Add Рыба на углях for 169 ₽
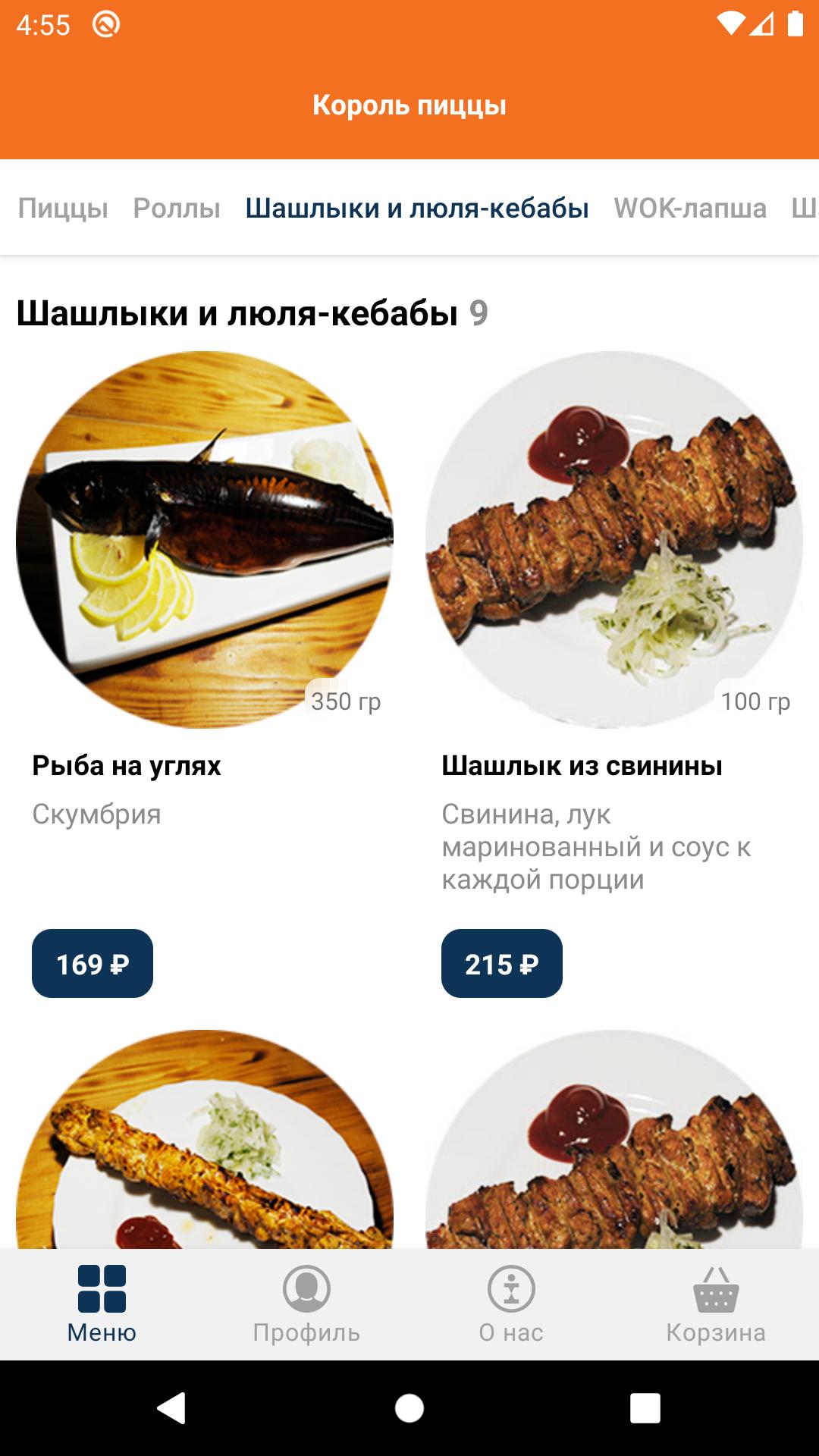Viewport: 819px width, 1456px height. (93, 964)
